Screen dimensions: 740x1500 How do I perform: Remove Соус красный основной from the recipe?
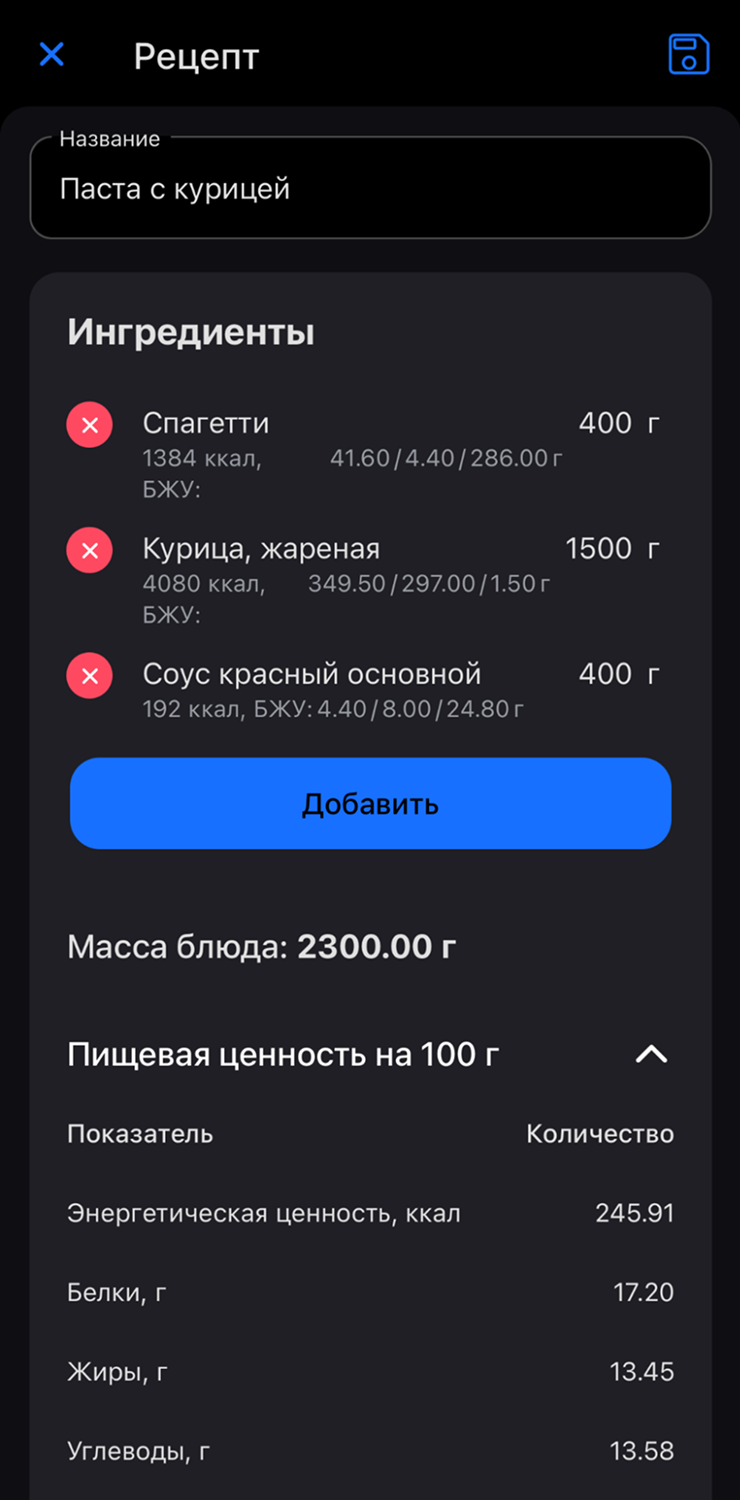[89, 675]
